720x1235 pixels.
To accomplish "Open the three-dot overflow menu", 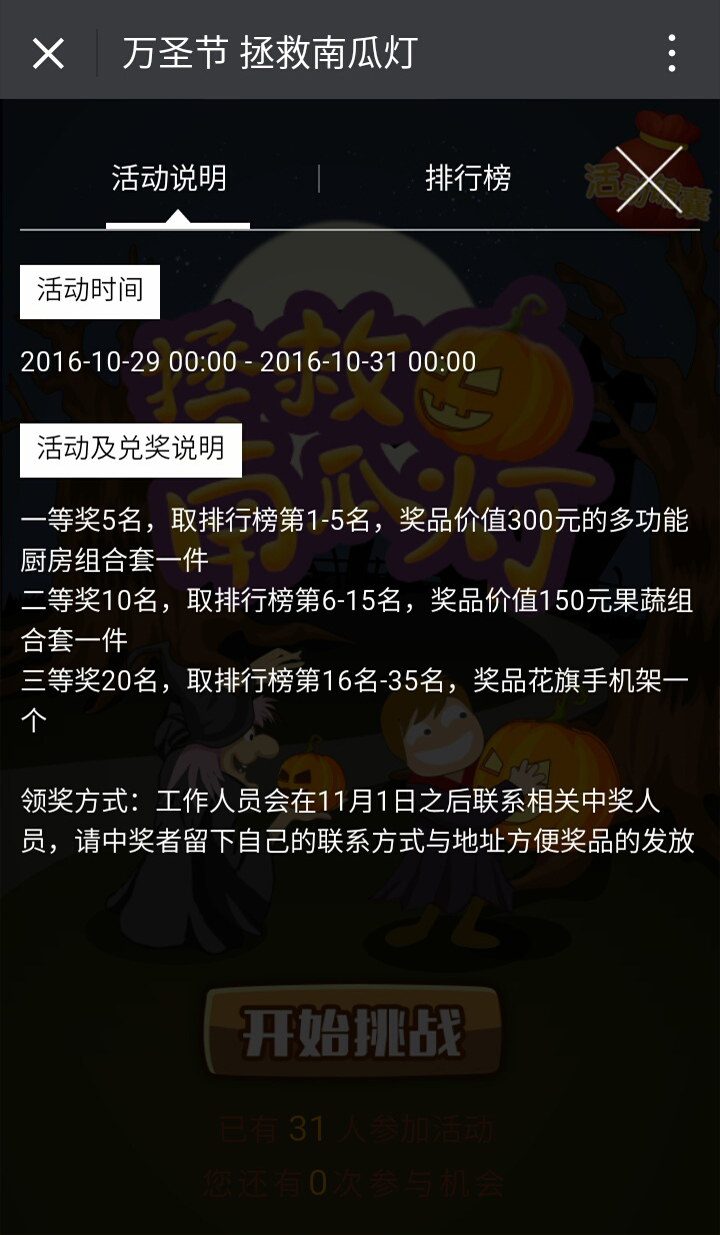I will pos(671,53).
